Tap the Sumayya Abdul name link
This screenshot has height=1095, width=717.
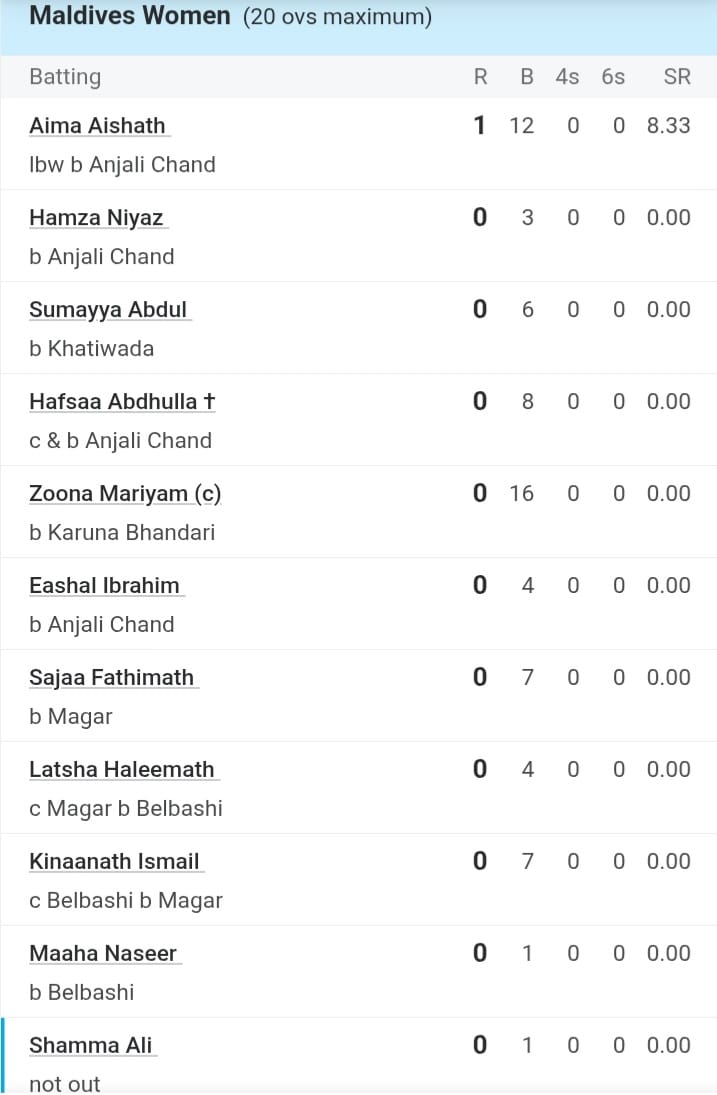tap(108, 310)
